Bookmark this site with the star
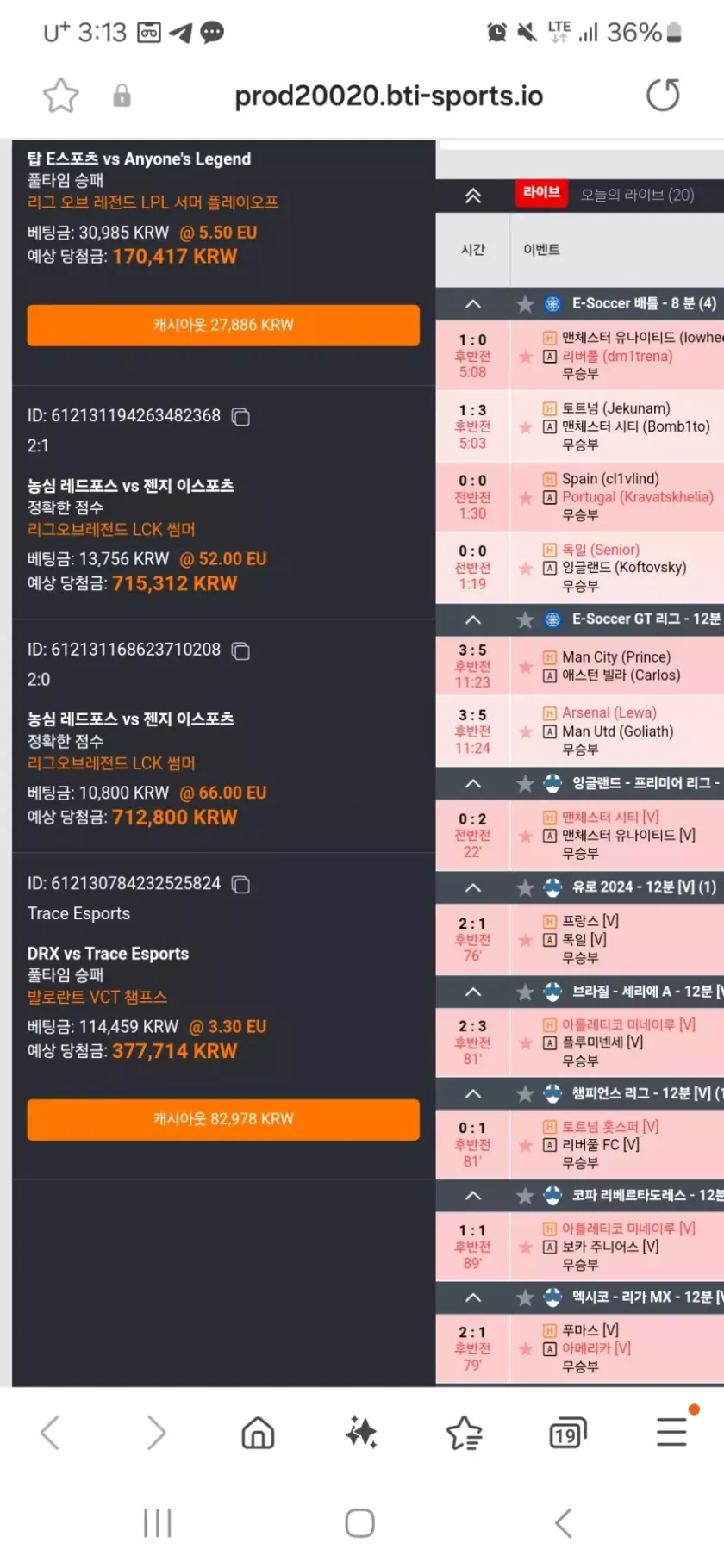 click(61, 96)
